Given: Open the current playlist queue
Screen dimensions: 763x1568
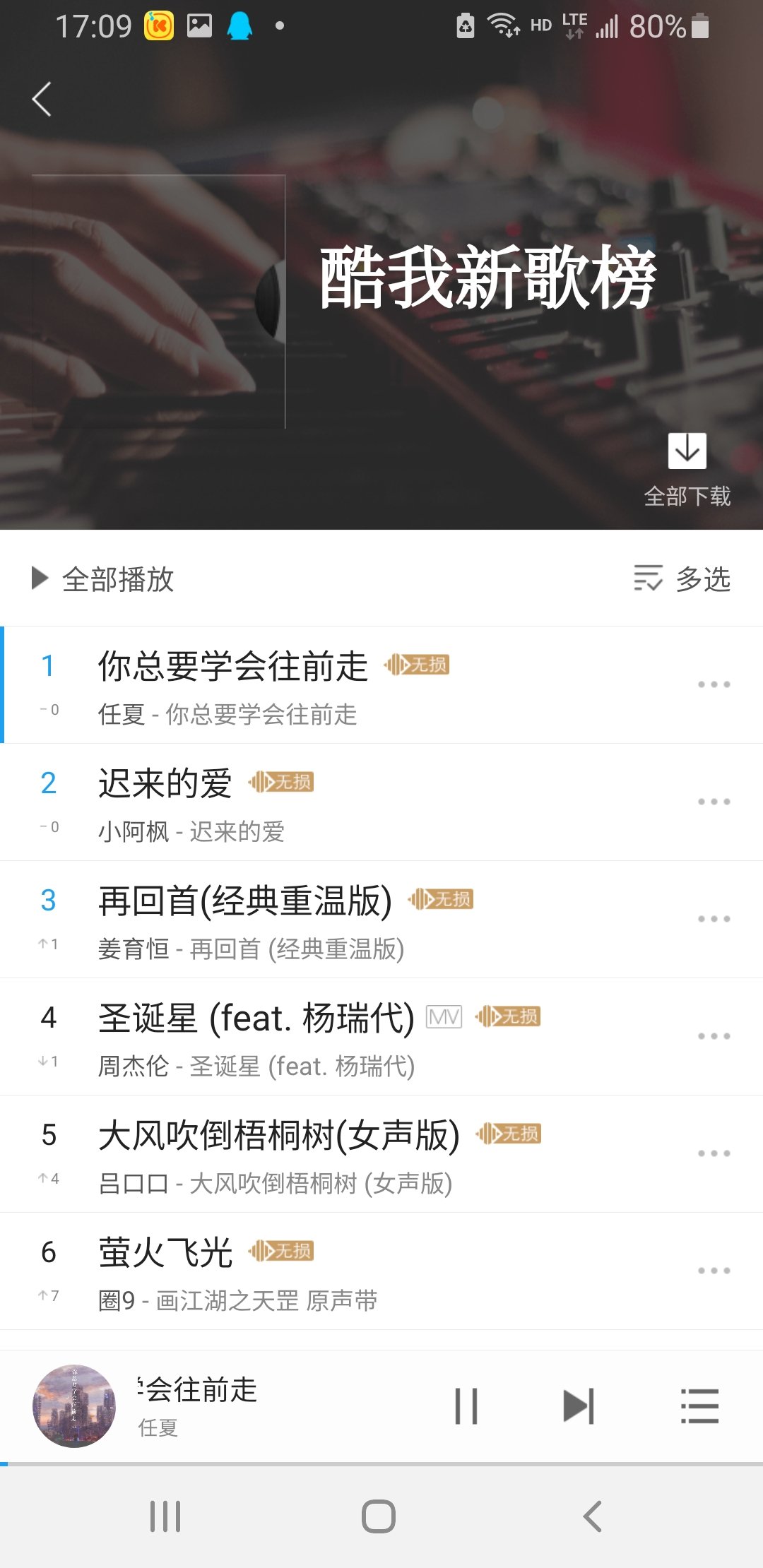Looking at the screenshot, I should pyautogui.click(x=699, y=1406).
